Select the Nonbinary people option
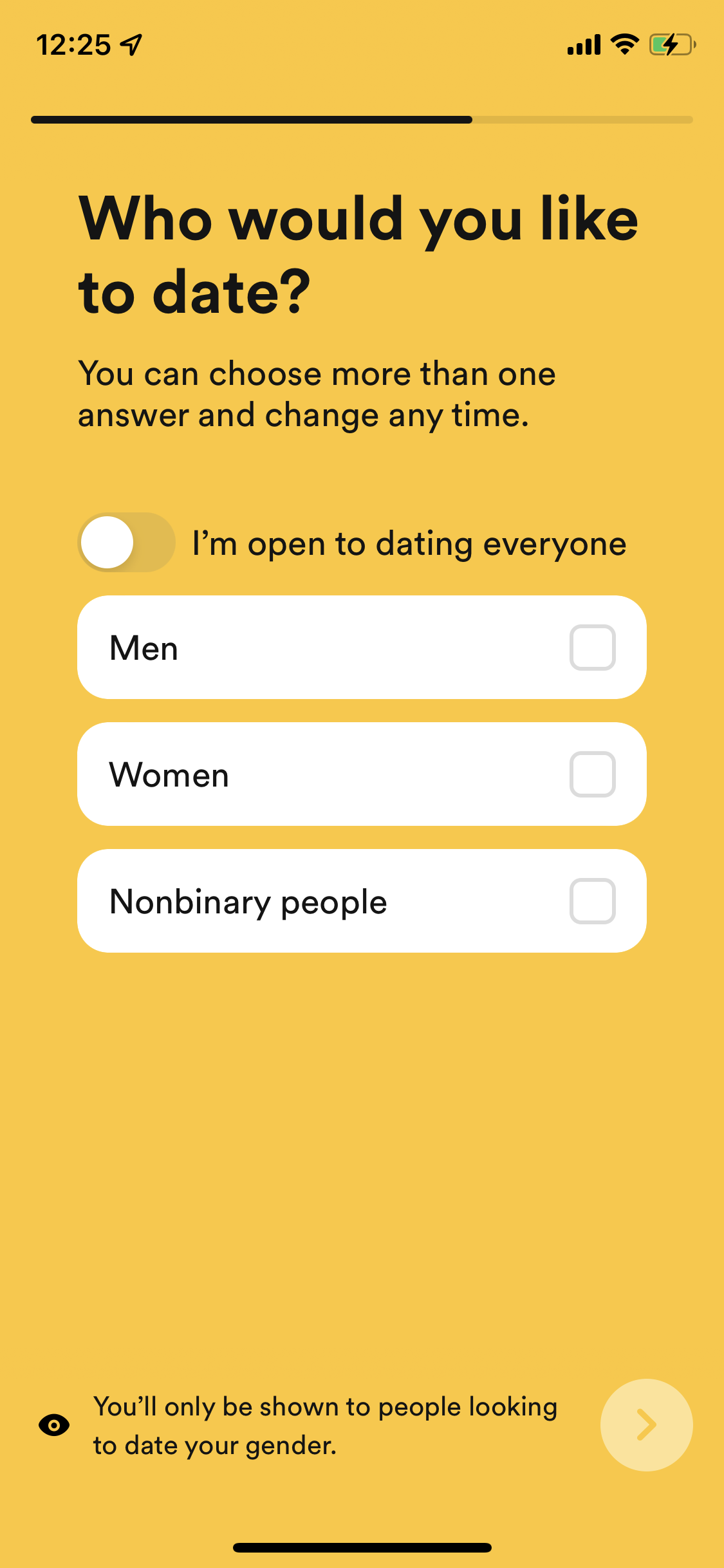This screenshot has width=724, height=1568. point(362,901)
